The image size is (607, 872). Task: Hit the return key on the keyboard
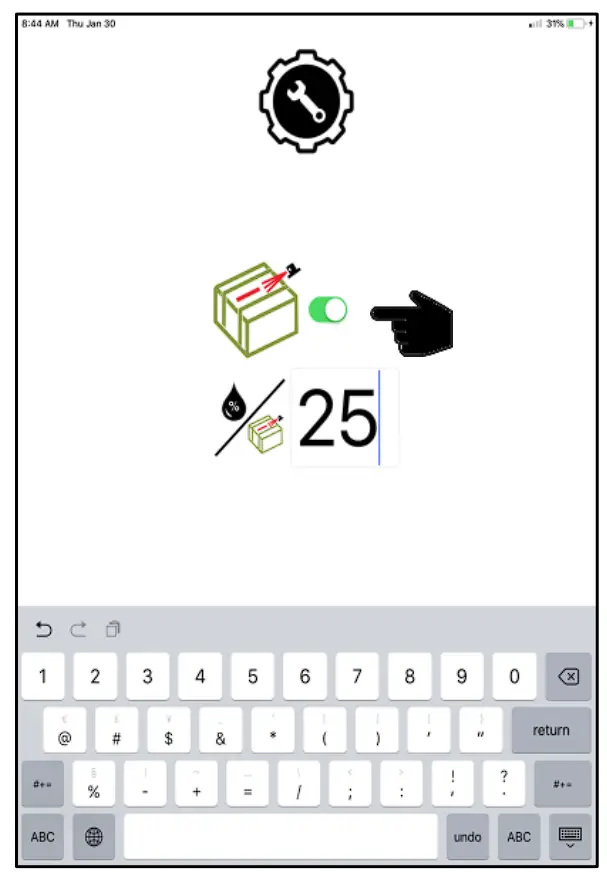[550, 730]
